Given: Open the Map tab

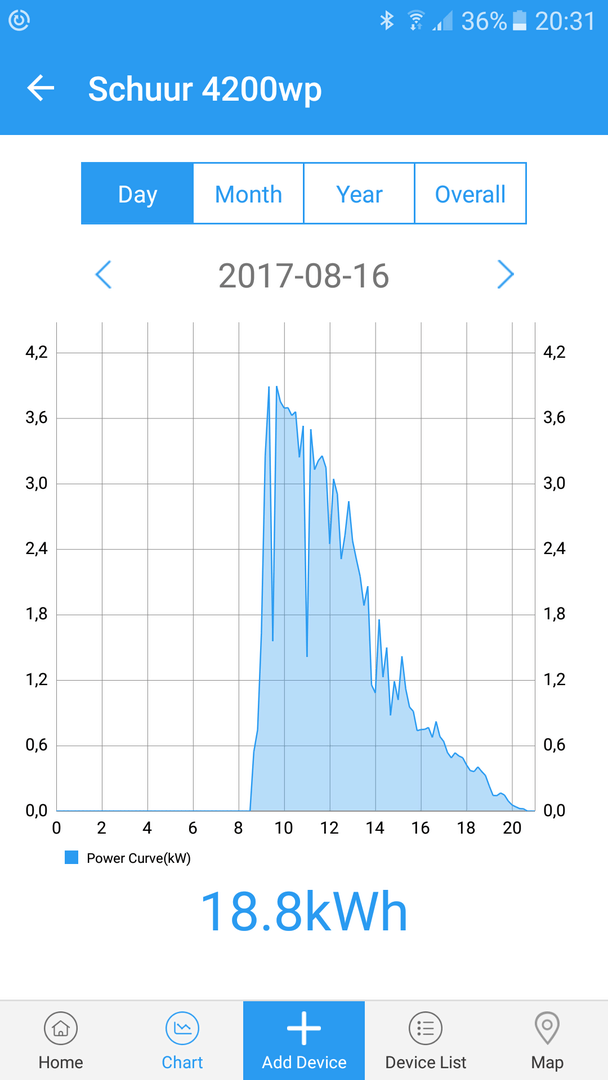Looking at the screenshot, I should point(547,1041).
